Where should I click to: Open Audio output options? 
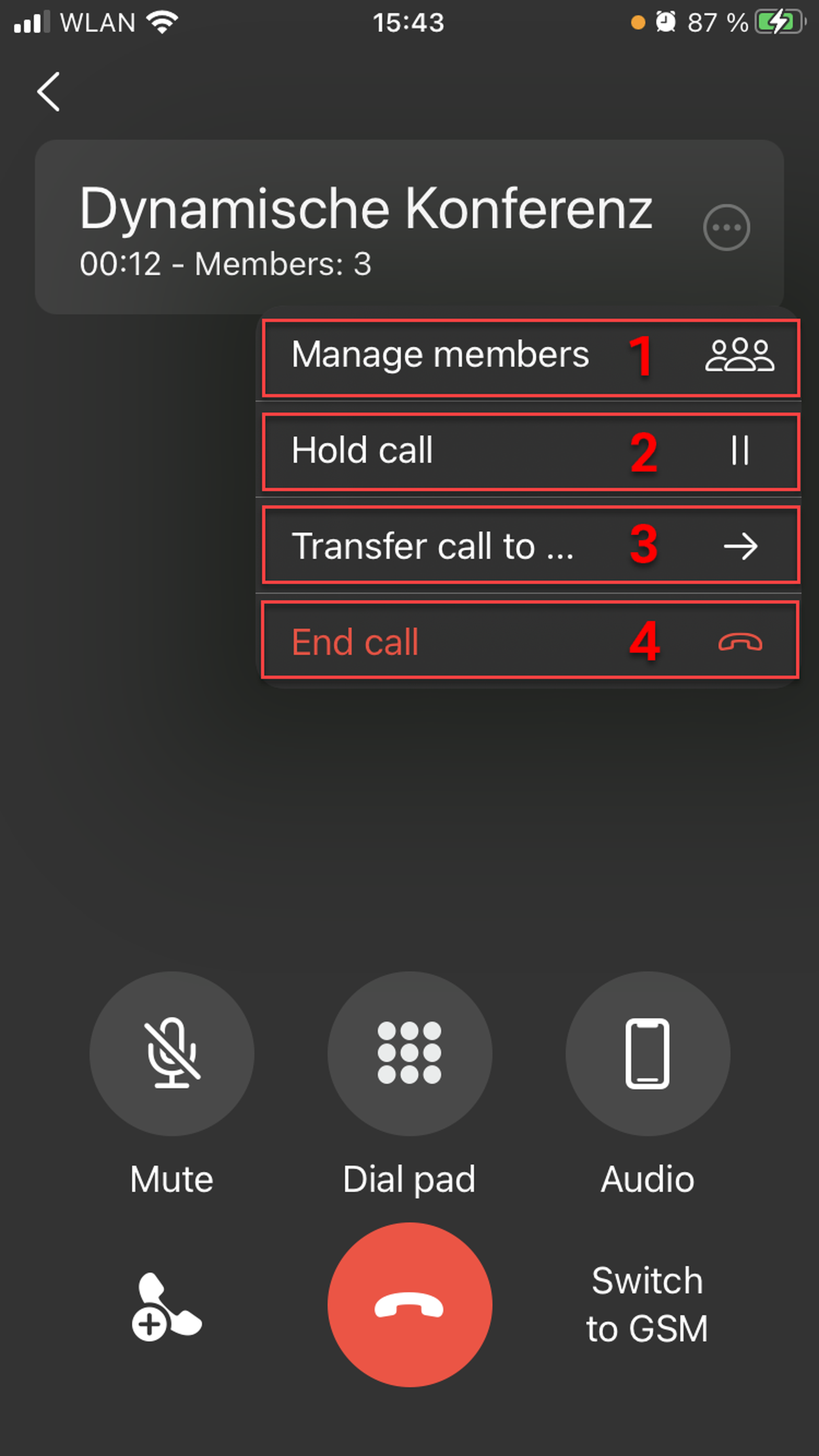click(647, 1054)
